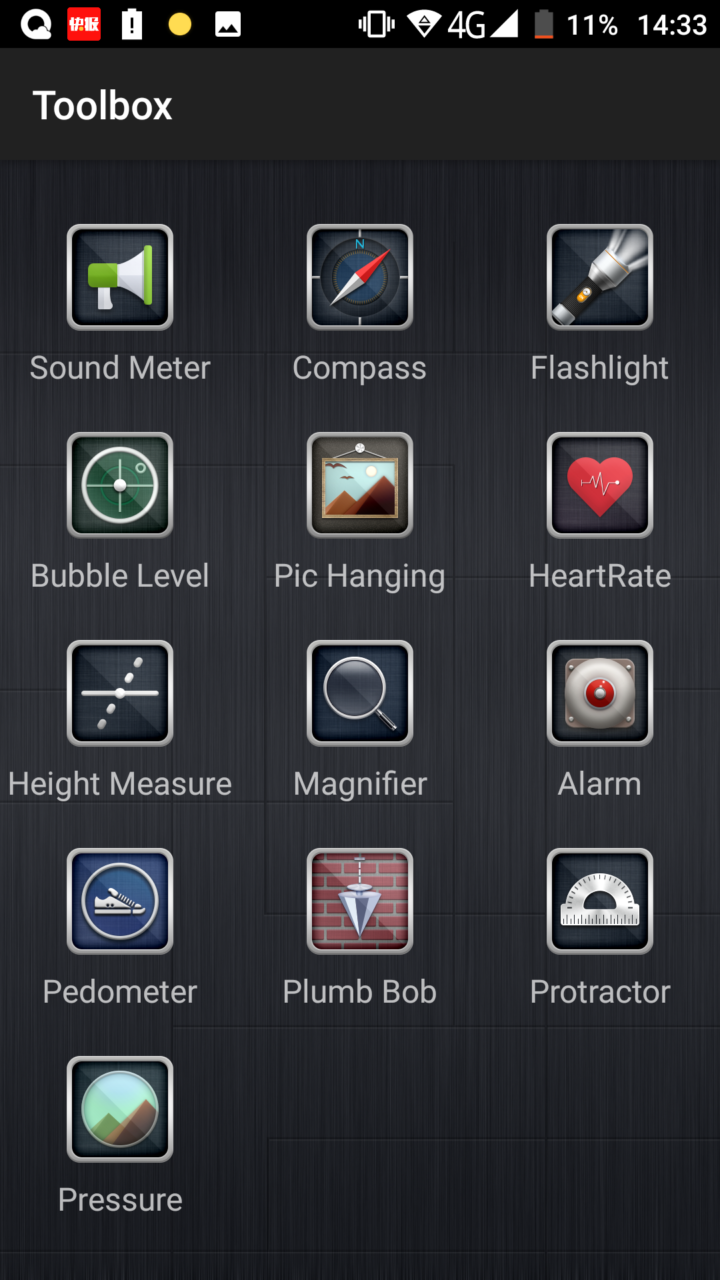Launch the Plumb Bob tool
Image resolution: width=720 pixels, height=1280 pixels.
pyautogui.click(x=360, y=901)
